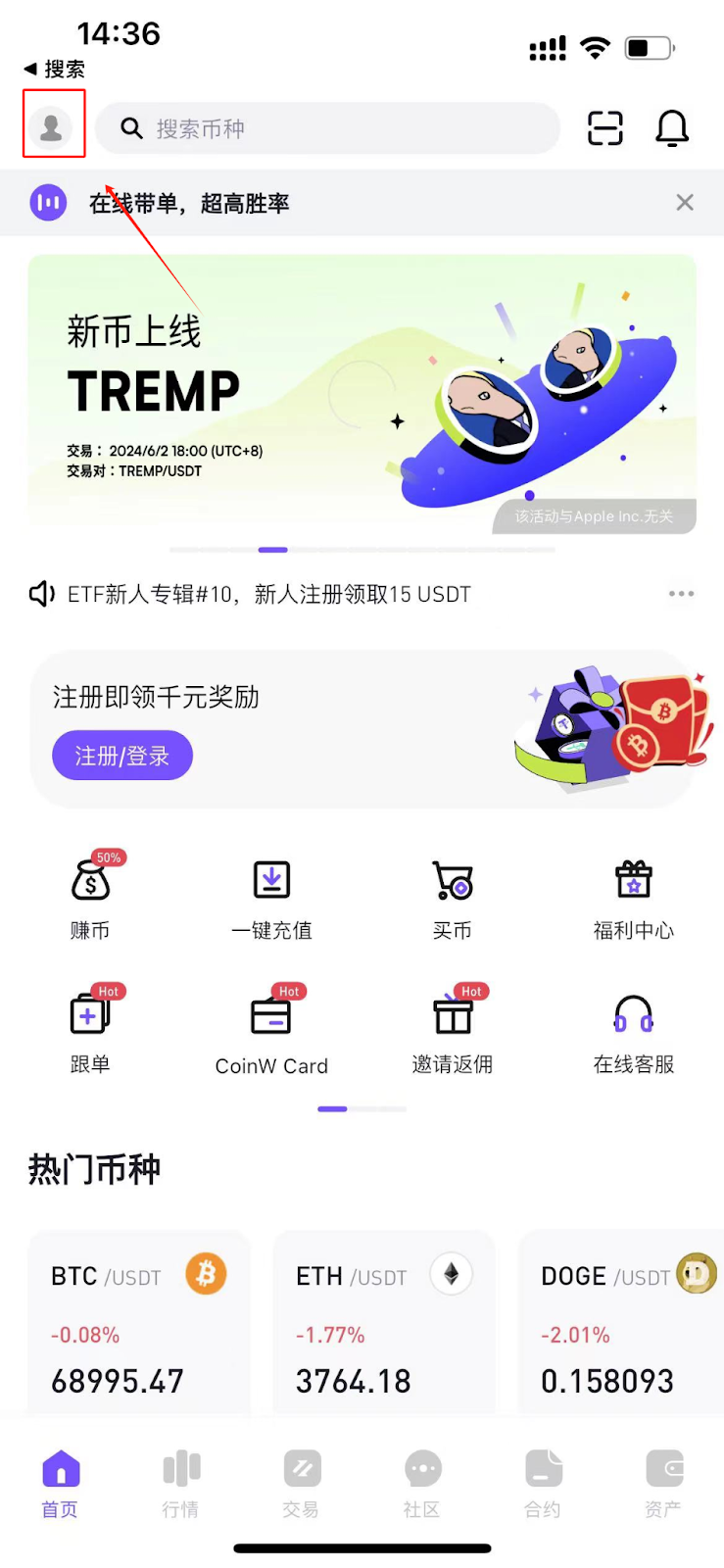This screenshot has width=724, height=1568.
Task: Open the 跟单 shortcut
Action: click(x=90, y=1031)
